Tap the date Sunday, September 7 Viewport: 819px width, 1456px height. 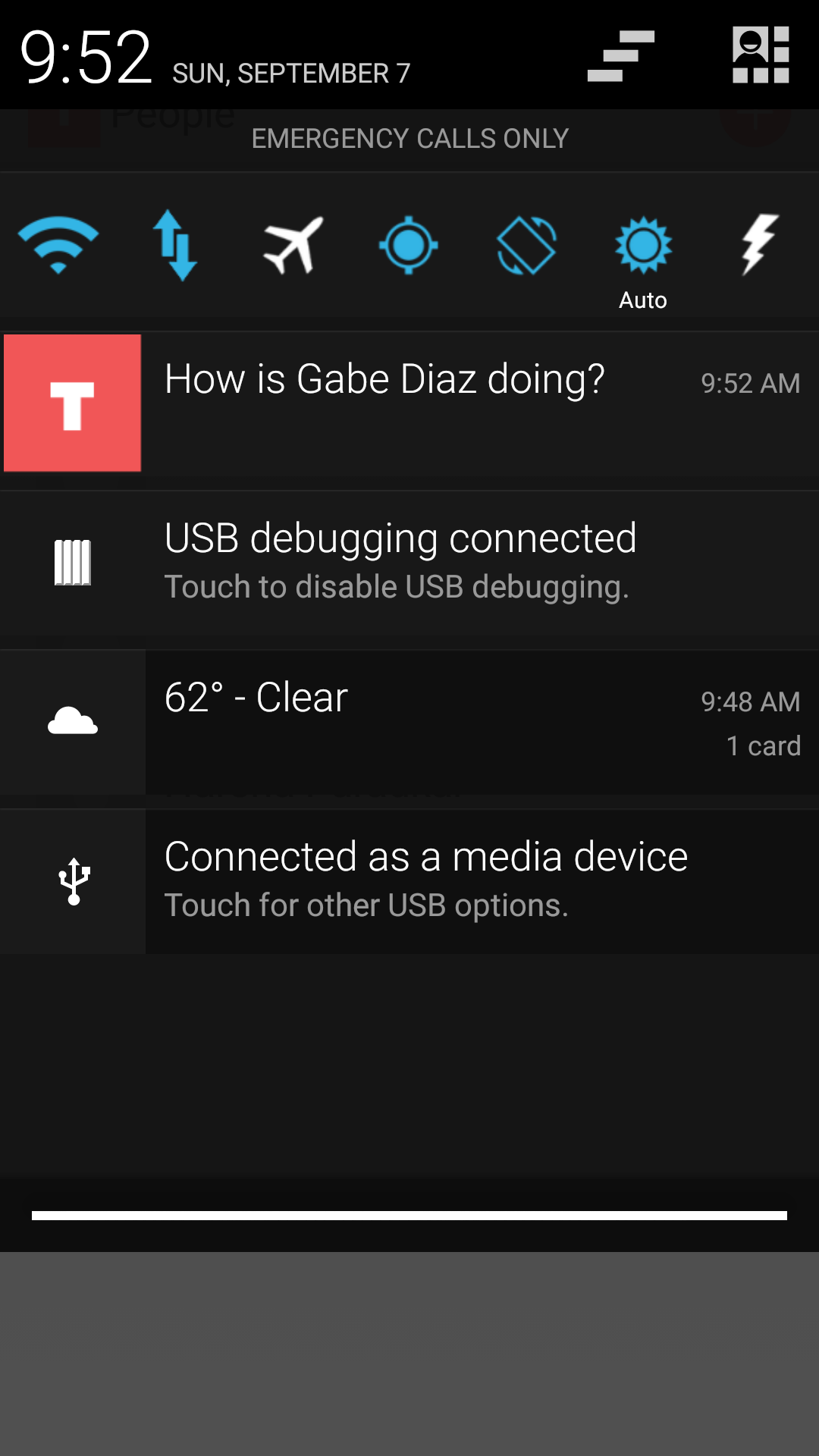tap(291, 74)
